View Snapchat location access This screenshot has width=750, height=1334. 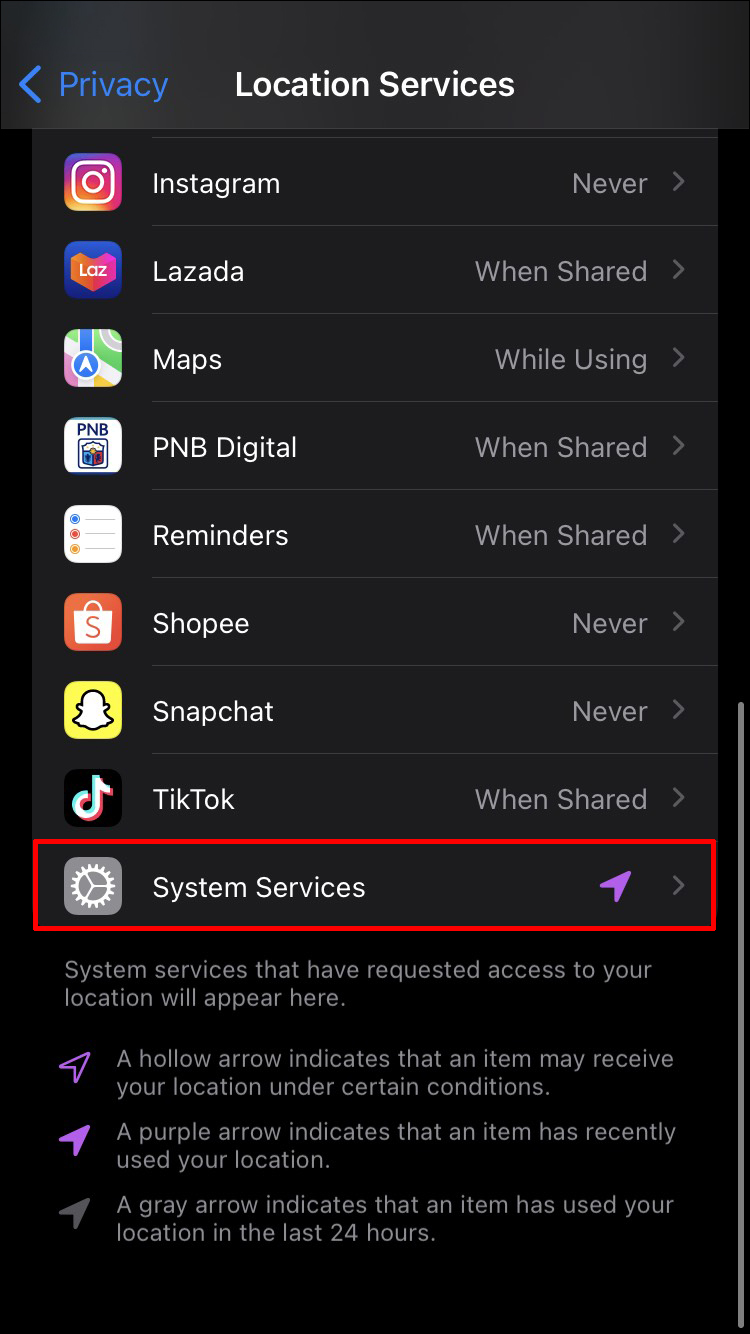coord(375,711)
